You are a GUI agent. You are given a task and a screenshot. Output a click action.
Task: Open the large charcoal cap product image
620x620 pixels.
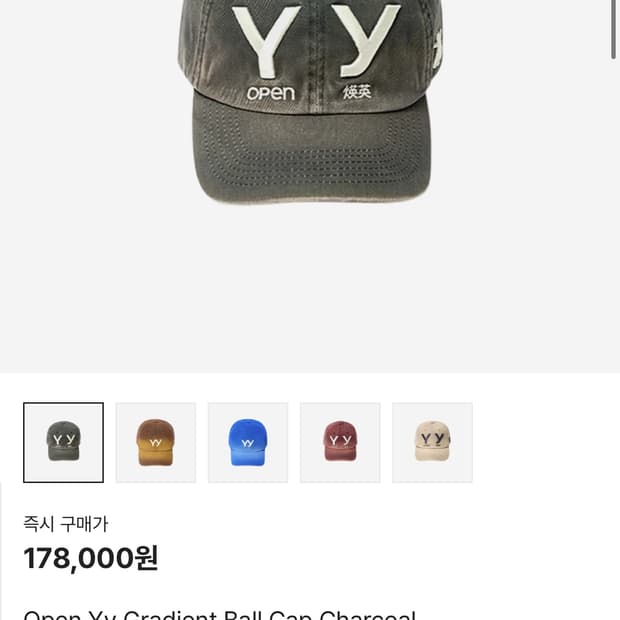pos(310,110)
